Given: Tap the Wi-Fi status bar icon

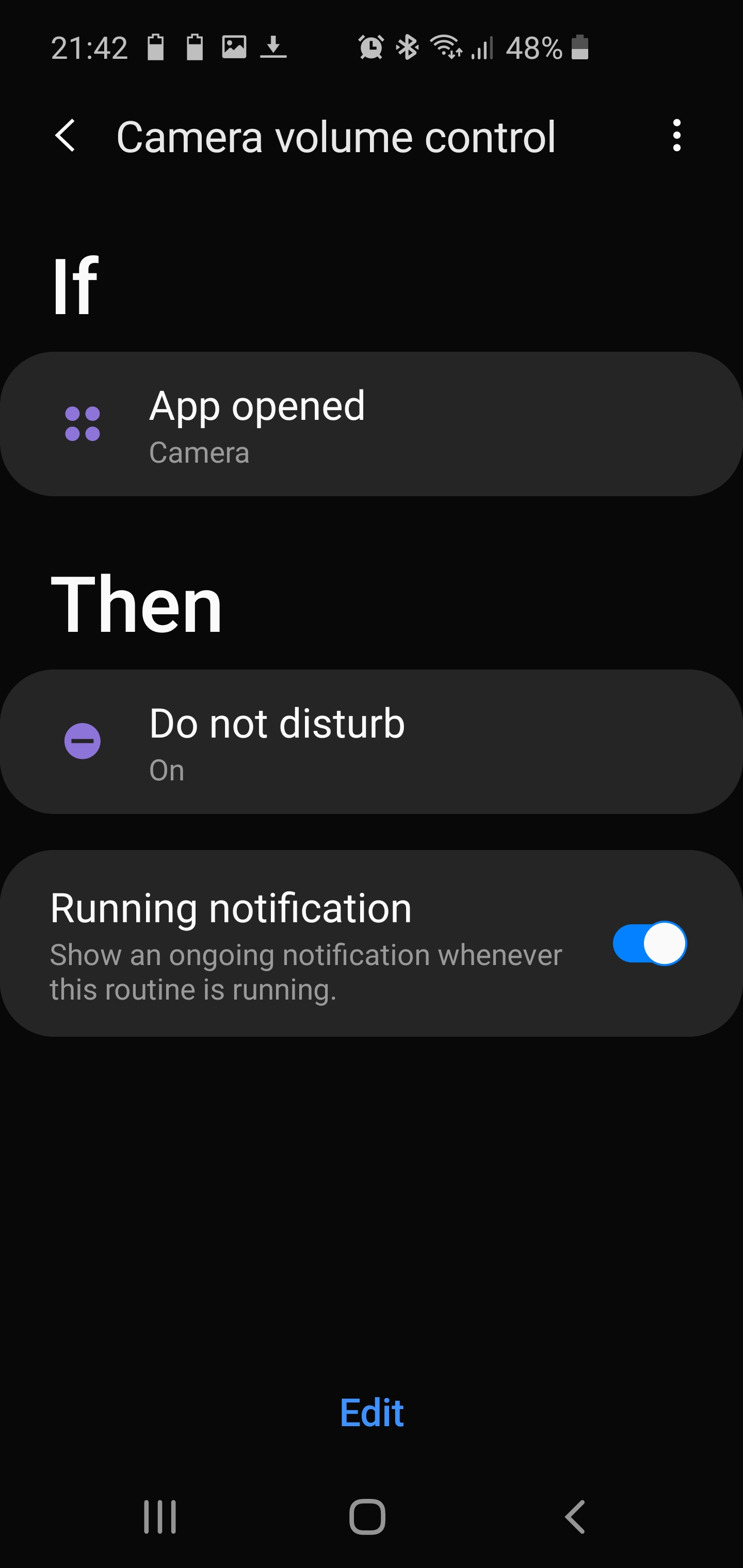Looking at the screenshot, I should pos(449,48).
